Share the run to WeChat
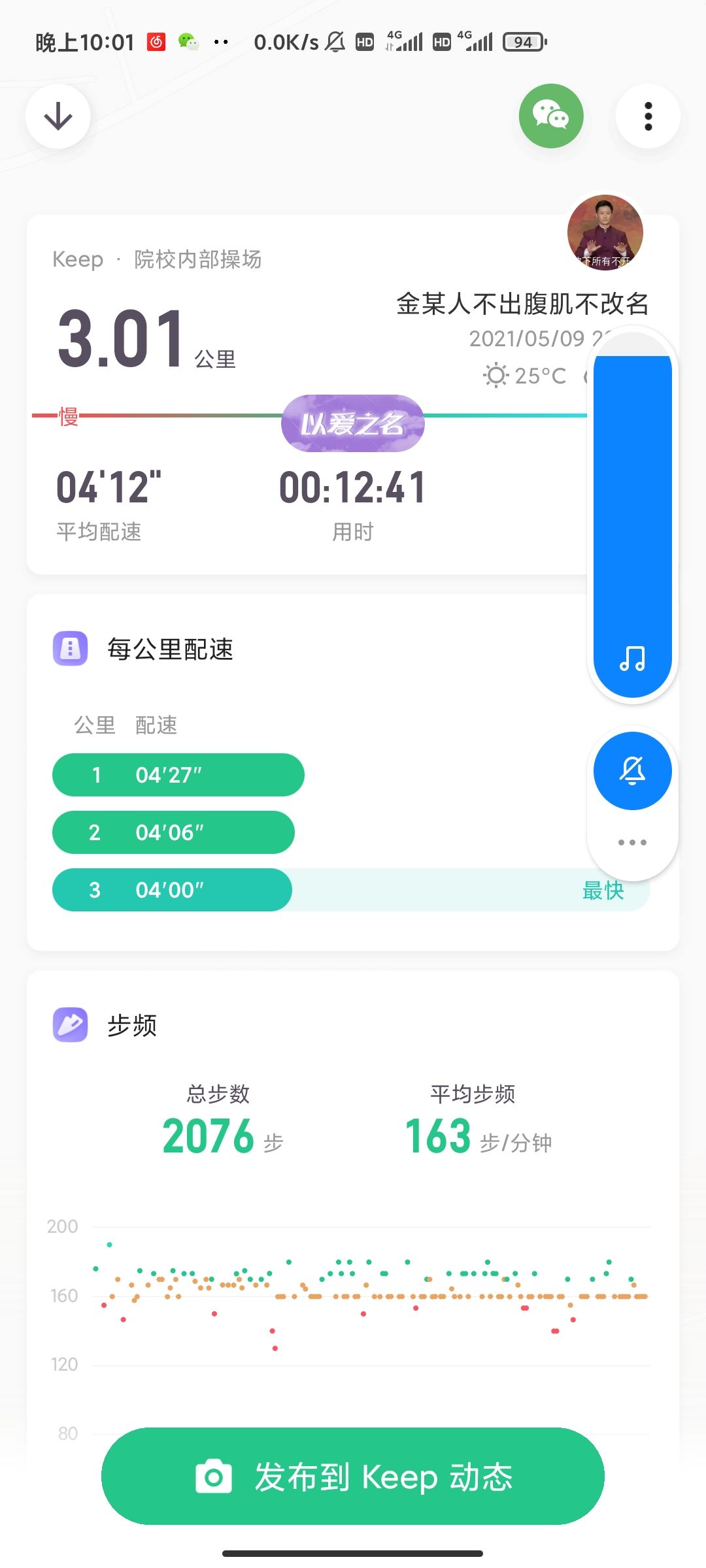706x1568 pixels. tap(551, 116)
